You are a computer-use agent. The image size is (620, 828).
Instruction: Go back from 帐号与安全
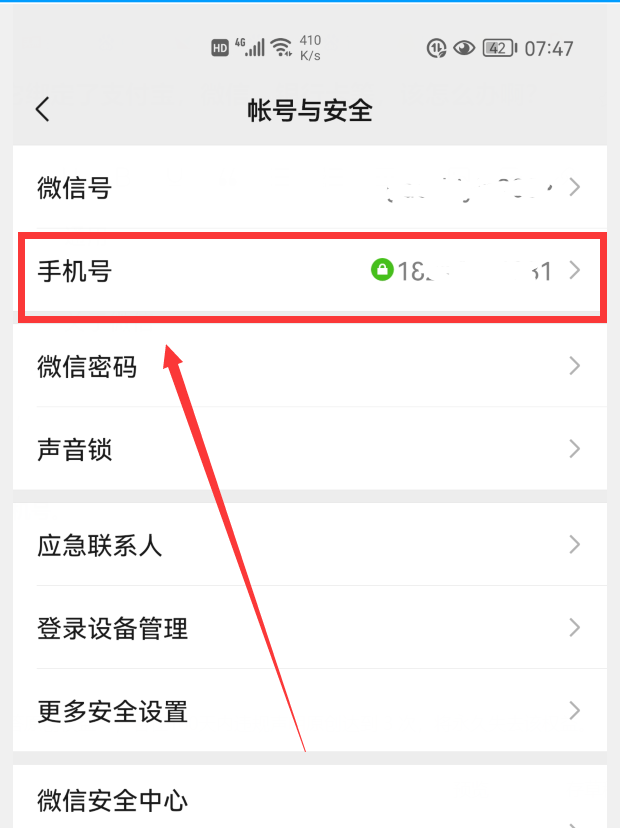point(42,109)
